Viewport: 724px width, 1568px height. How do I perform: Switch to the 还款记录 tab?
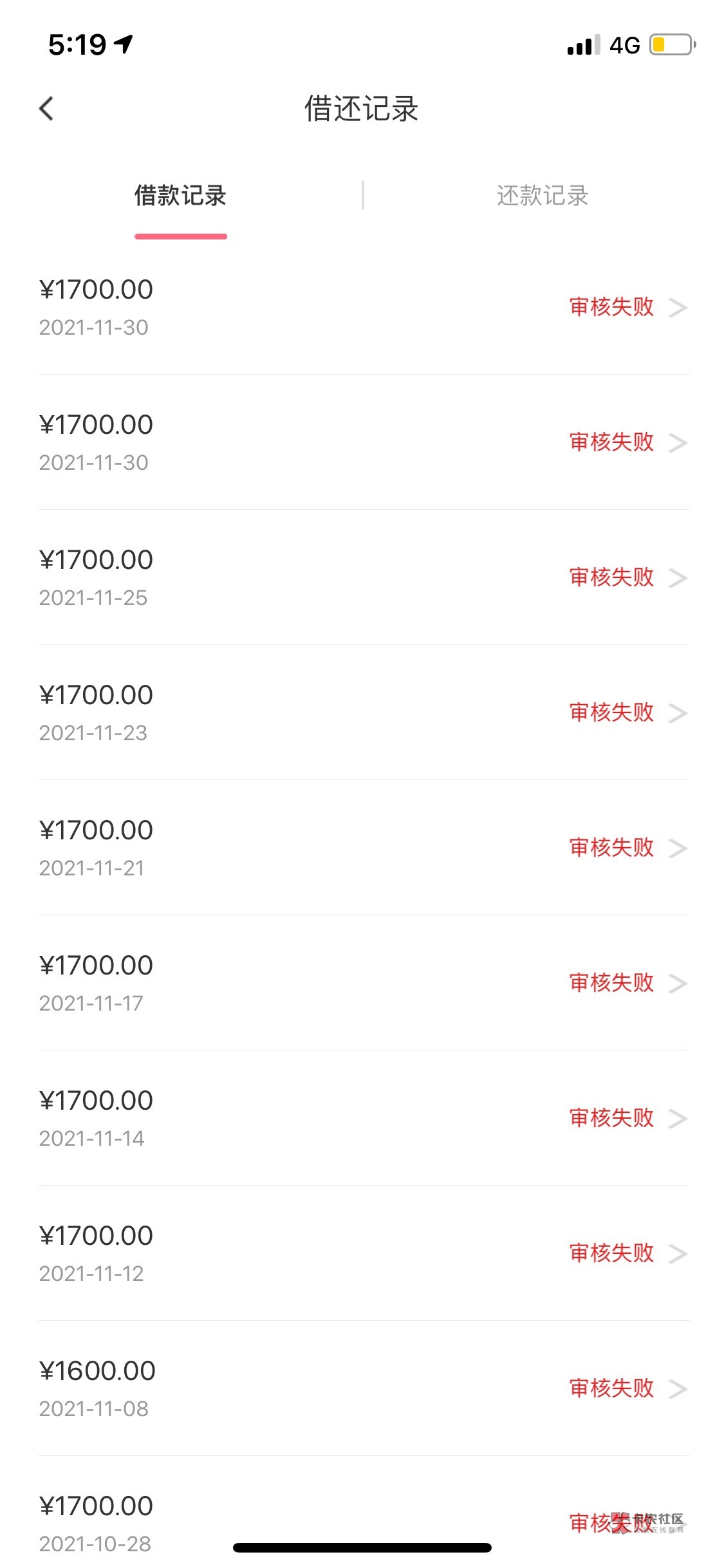point(542,196)
